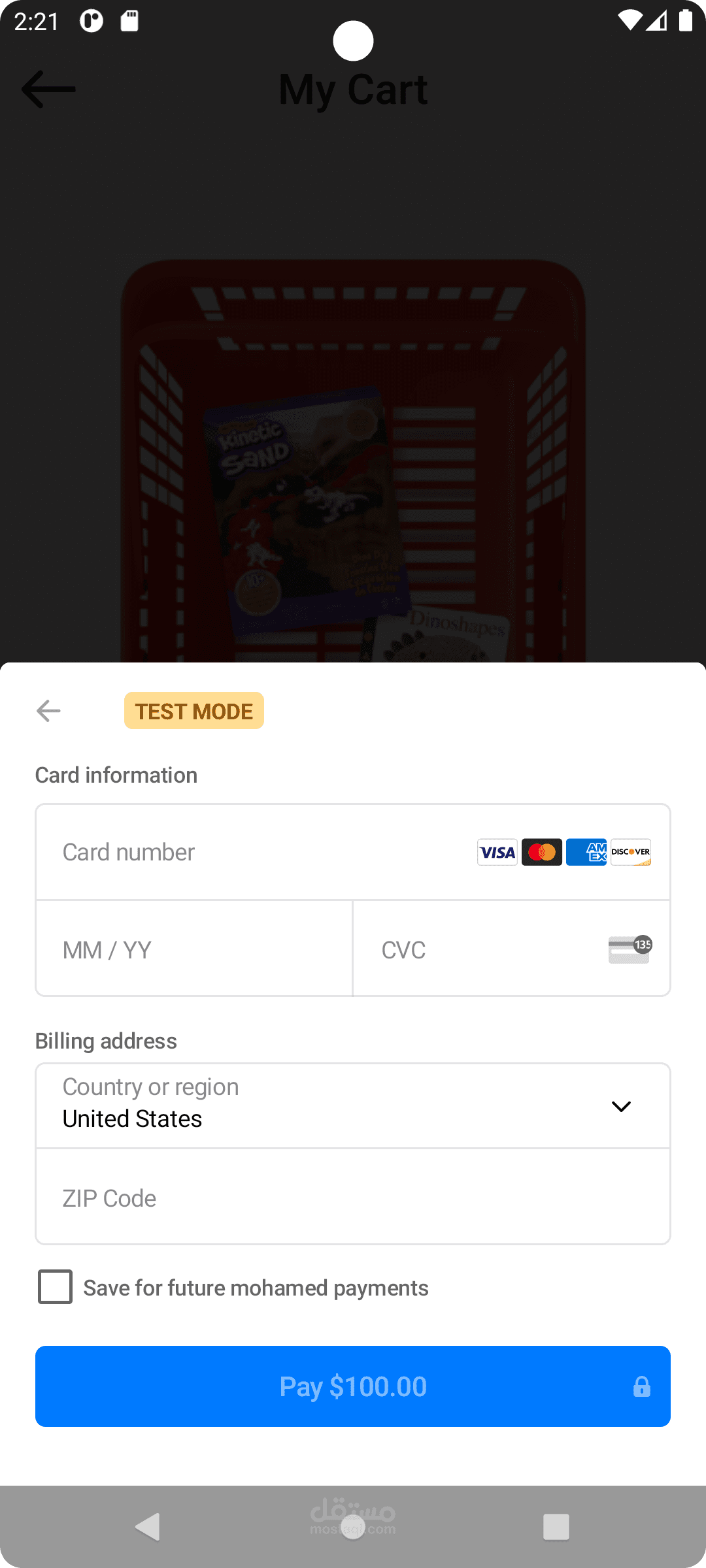Screen dimensions: 706x1568
Task: Tap the My Cart title
Action: coord(352,89)
